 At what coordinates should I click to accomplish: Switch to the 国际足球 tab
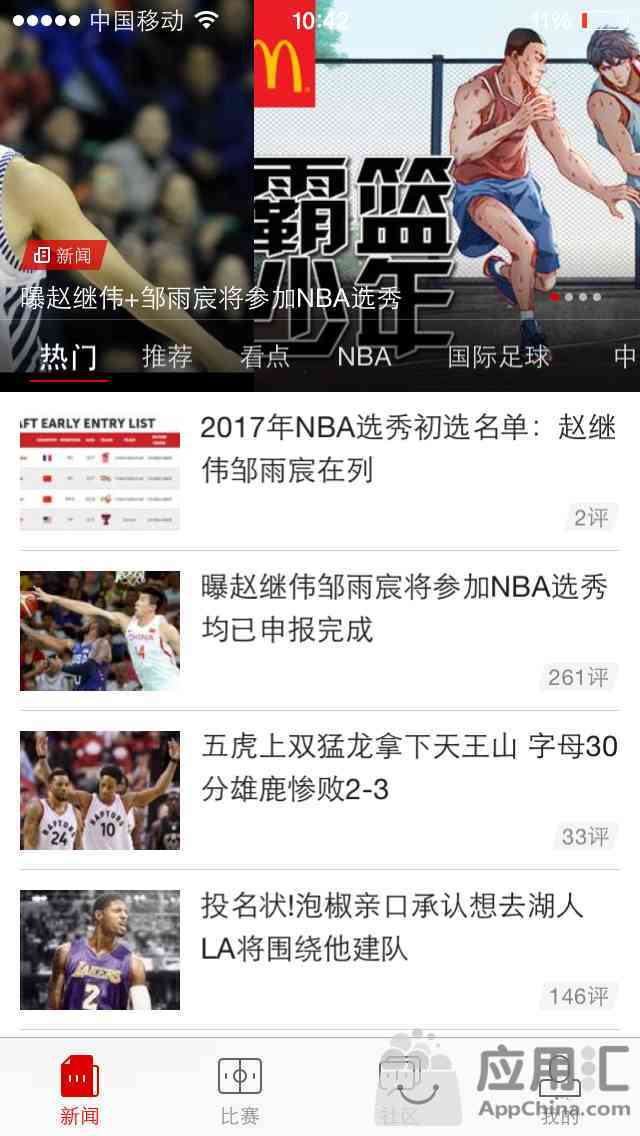tap(498, 357)
